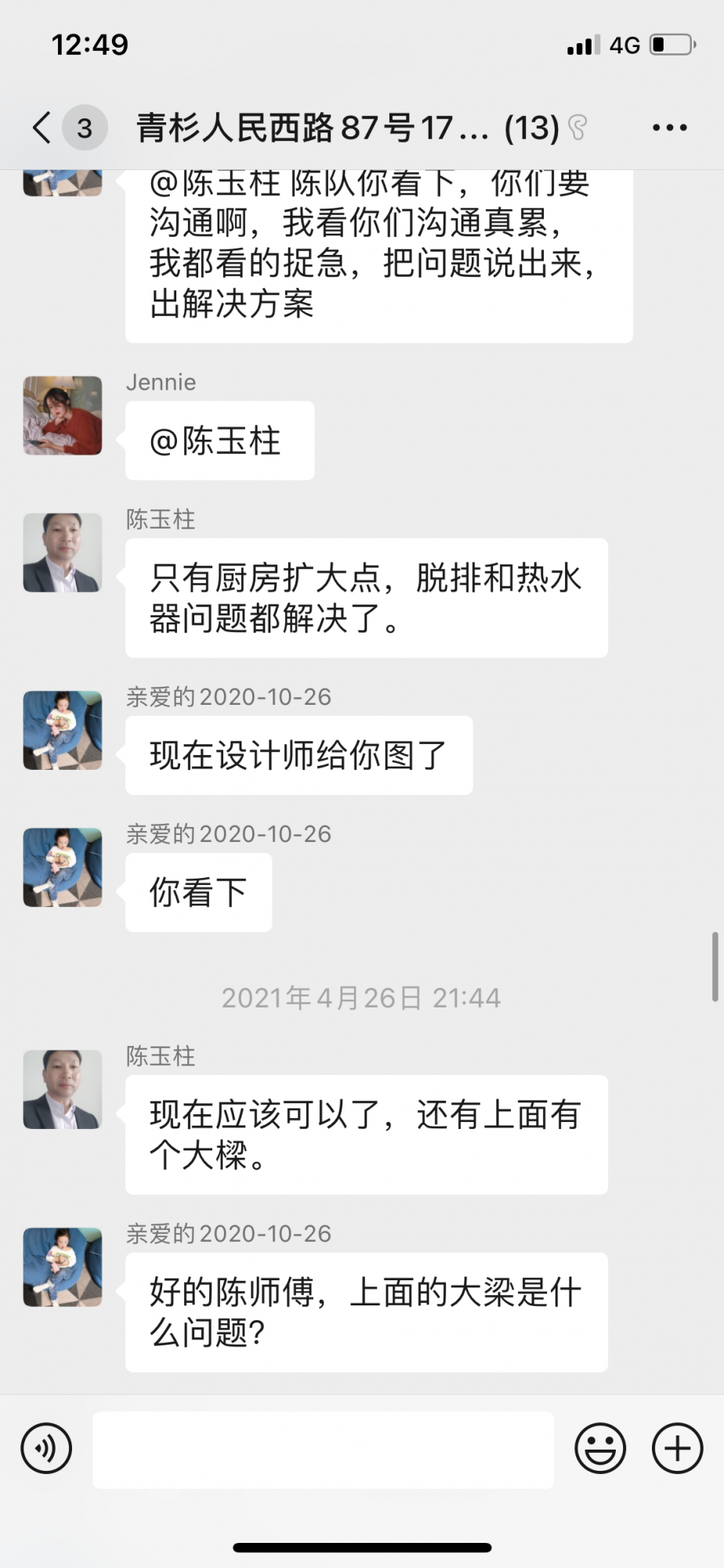Viewport: 724px width, 1568px height.
Task: Go back to the chat list
Action: pos(42,127)
